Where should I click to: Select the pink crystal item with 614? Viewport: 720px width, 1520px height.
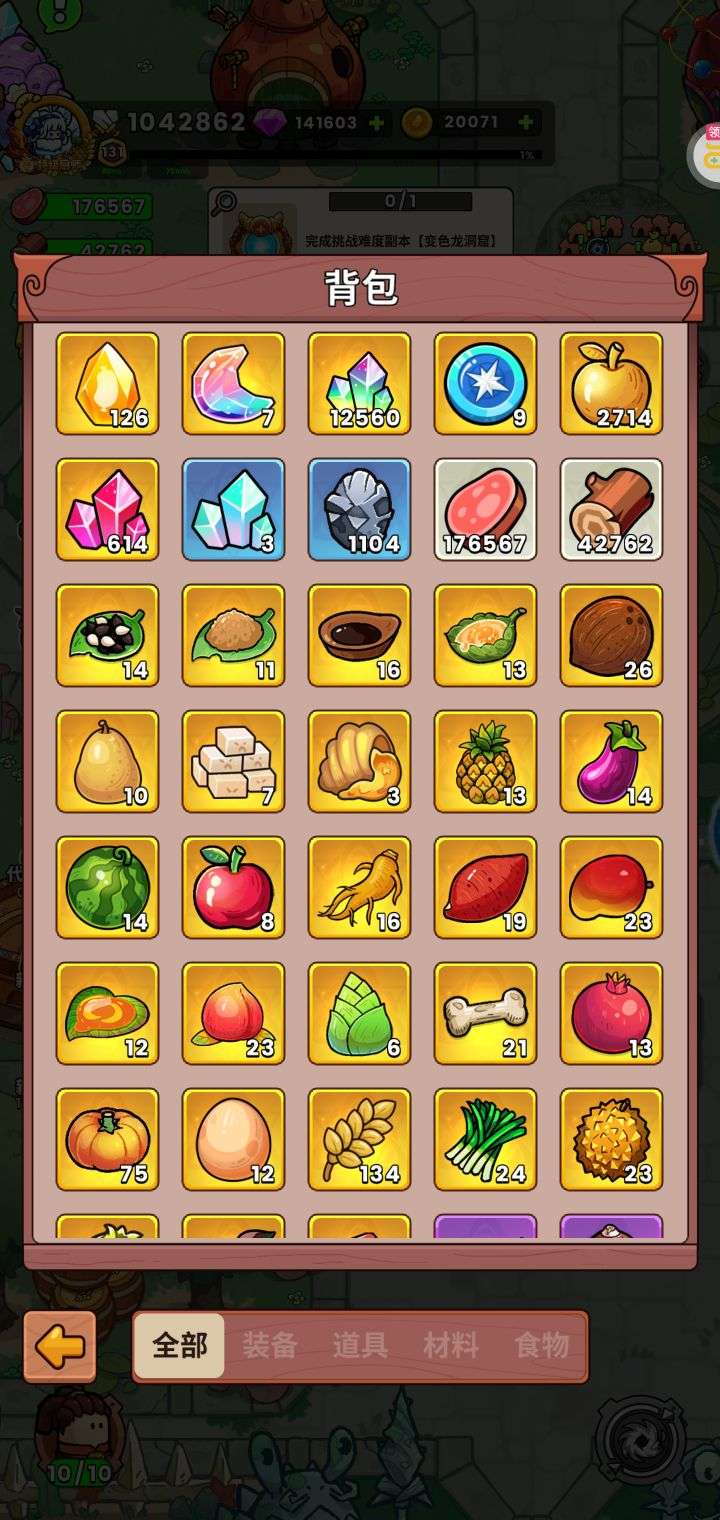(107, 510)
